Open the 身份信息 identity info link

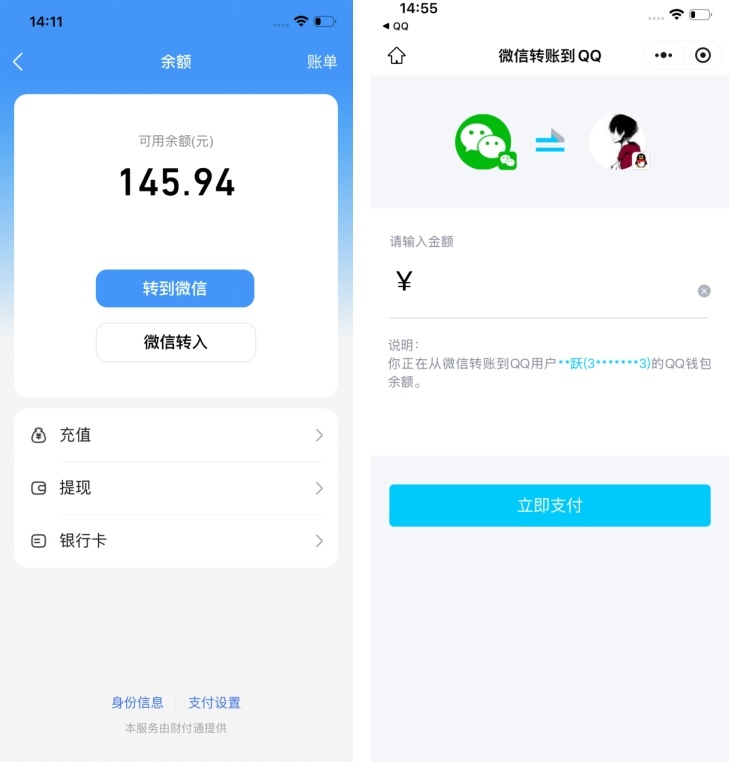click(138, 703)
